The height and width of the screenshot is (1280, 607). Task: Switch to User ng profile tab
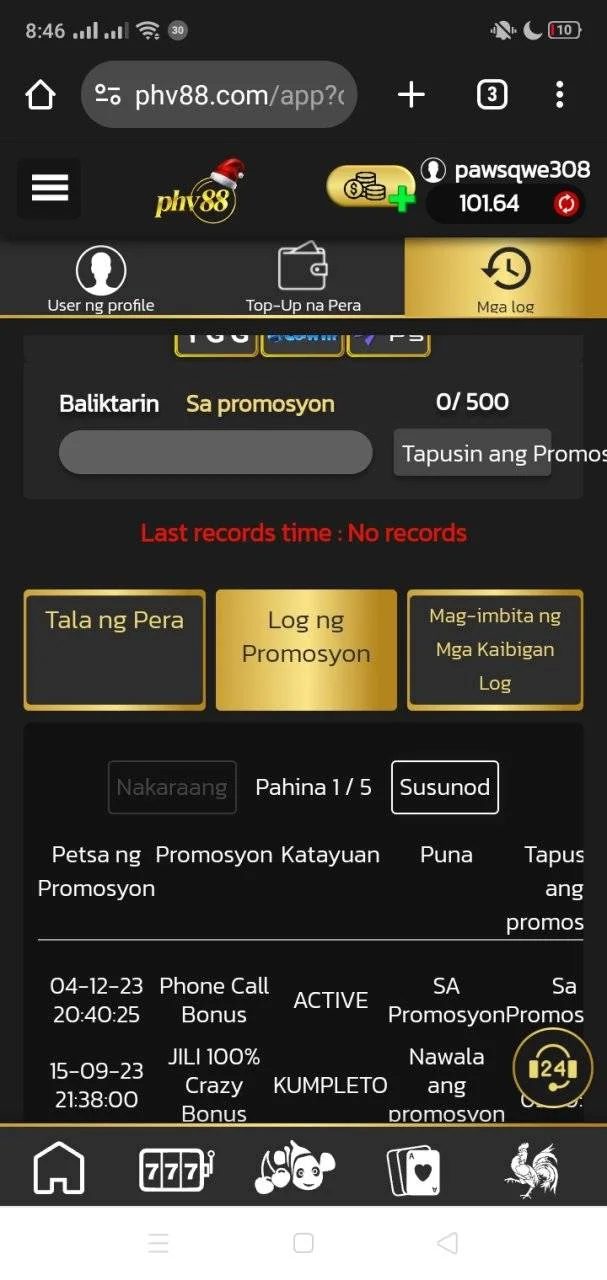(101, 279)
